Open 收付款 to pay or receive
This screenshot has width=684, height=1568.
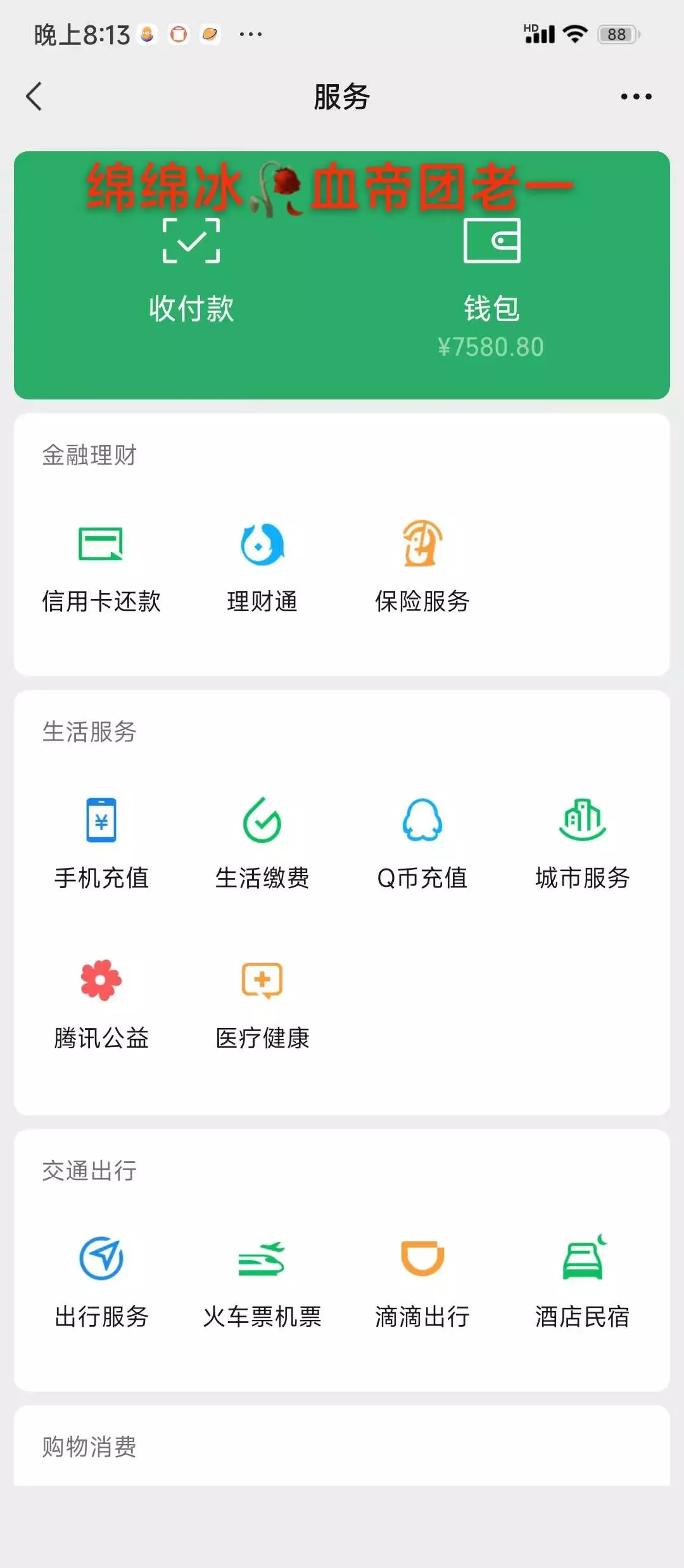point(191,272)
